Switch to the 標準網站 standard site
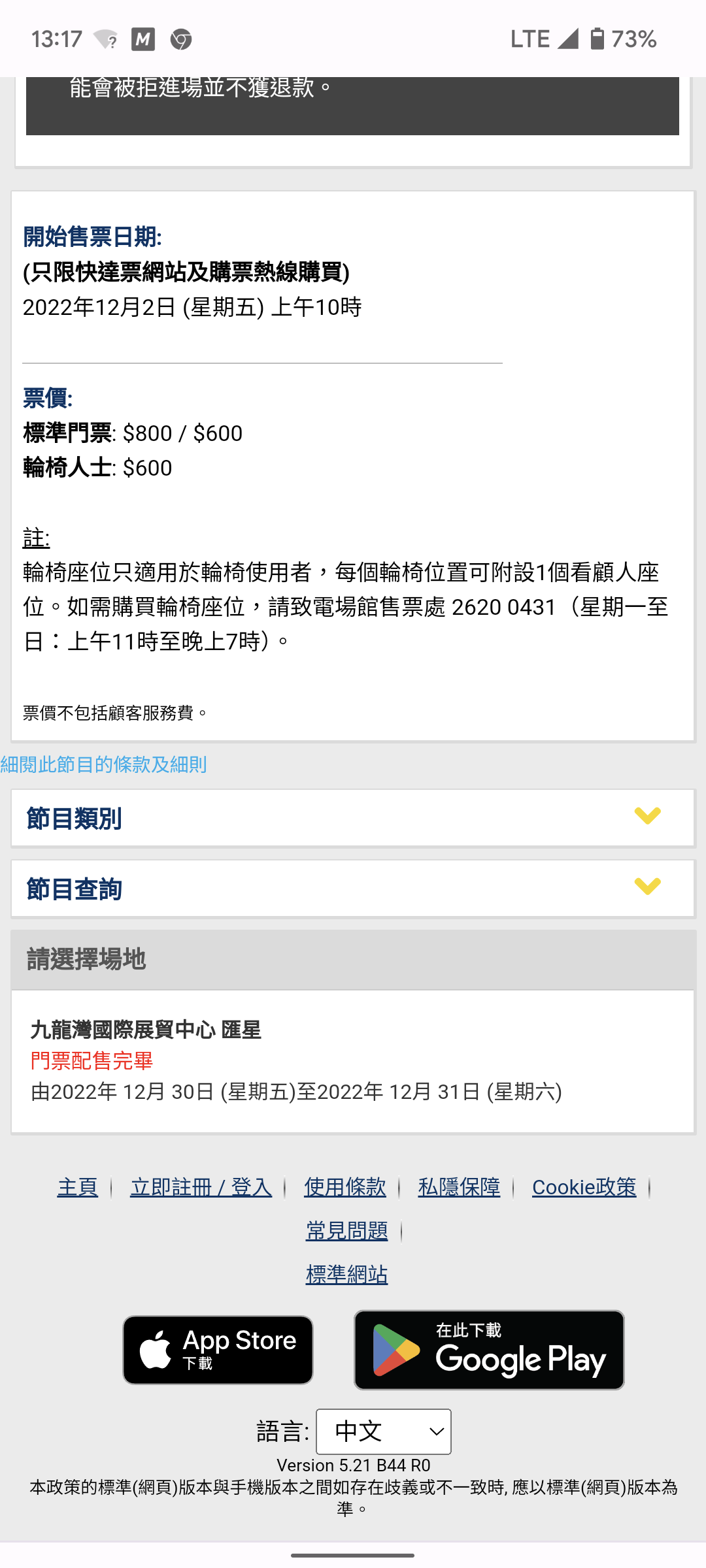 (x=346, y=1273)
